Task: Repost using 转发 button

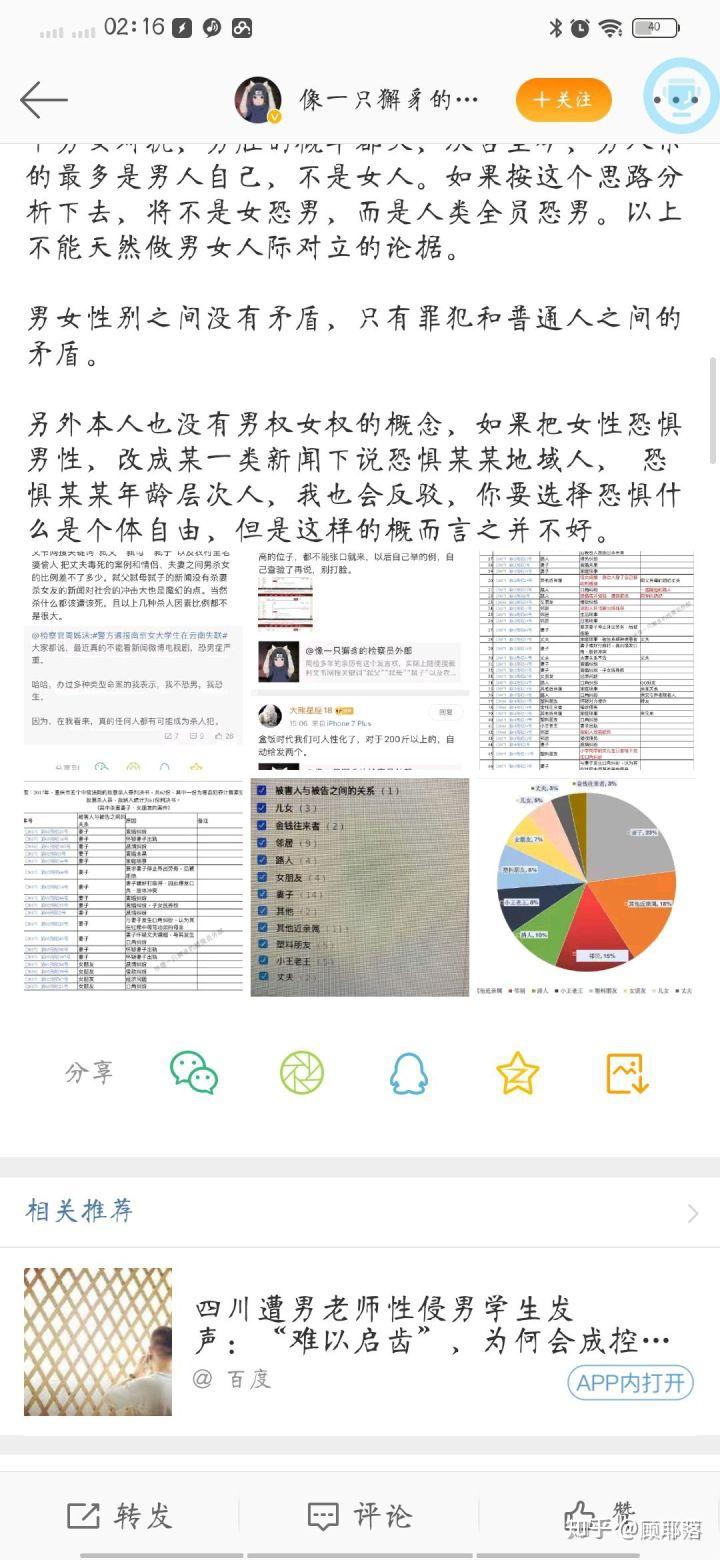Action: 120,1516
